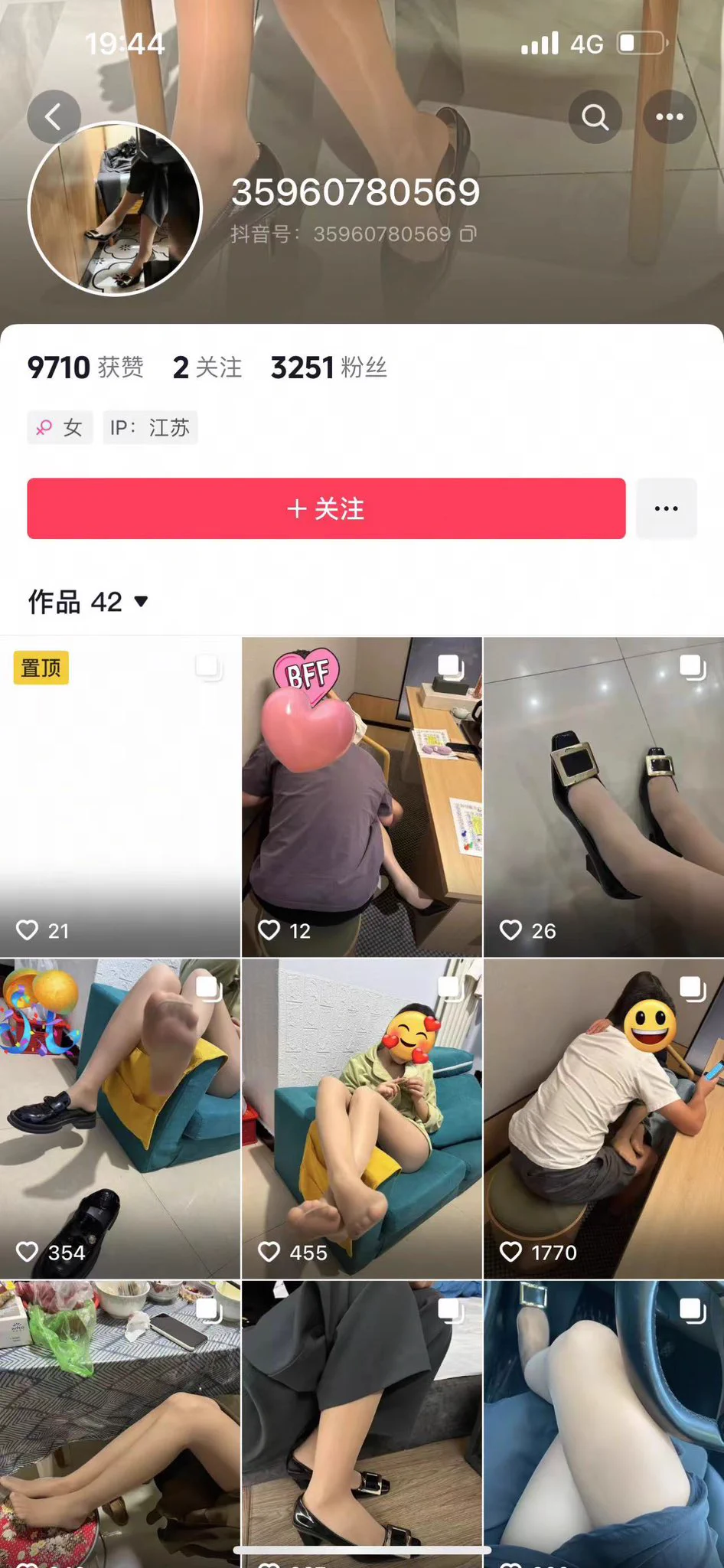Open the post with 354 likes
Viewport: 724px width, 1568px height.
click(119, 1118)
